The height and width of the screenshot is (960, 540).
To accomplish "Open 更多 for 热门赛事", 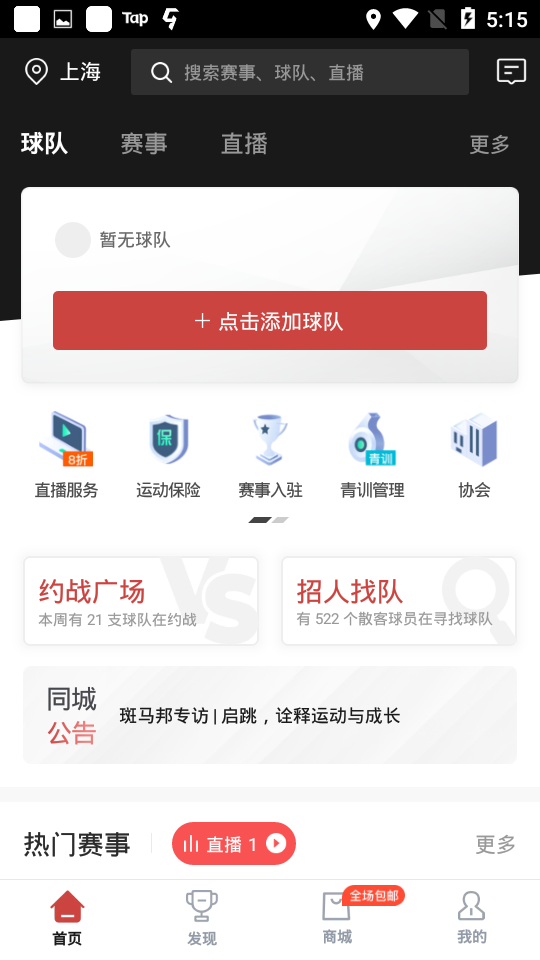I will (495, 844).
